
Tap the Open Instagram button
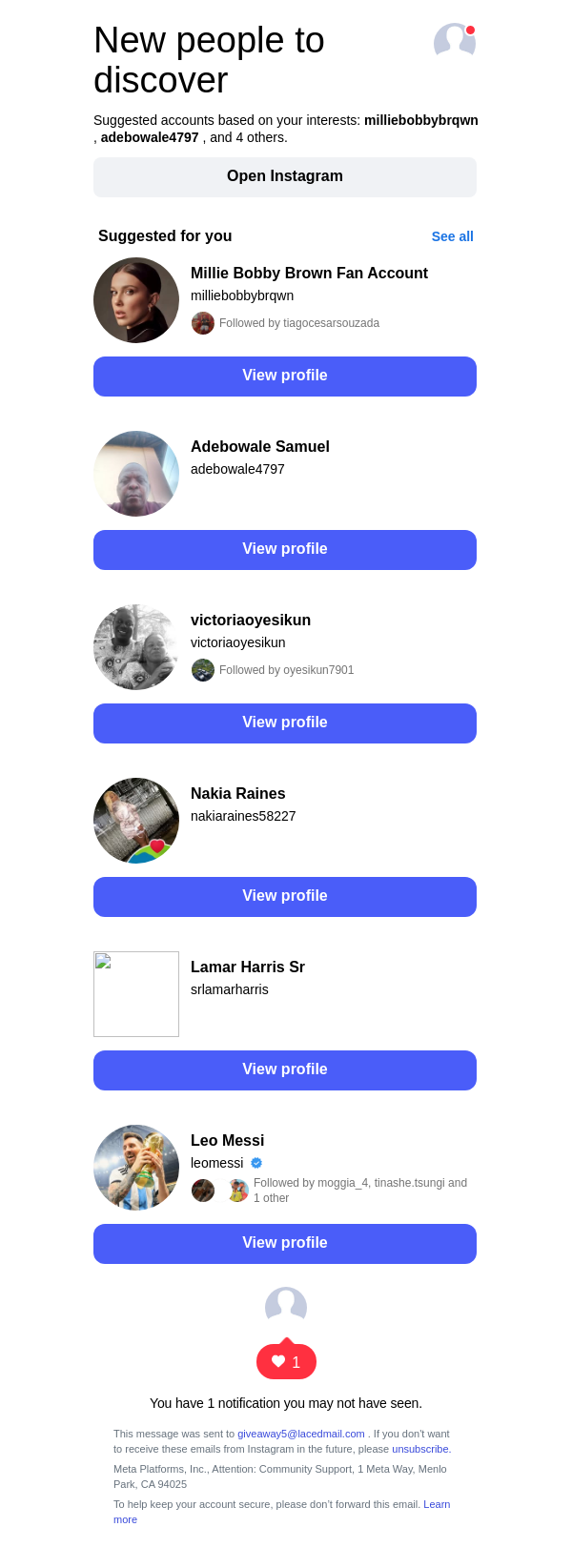[x=285, y=176]
